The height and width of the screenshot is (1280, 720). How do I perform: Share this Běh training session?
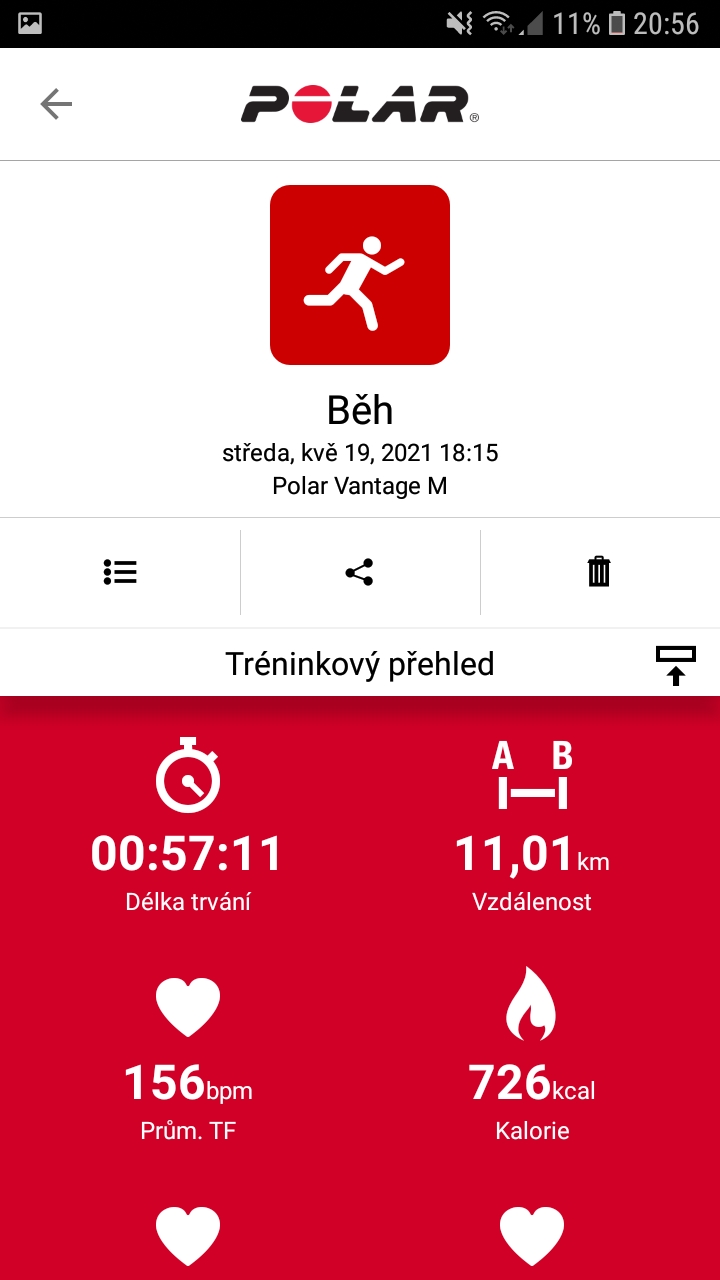[x=359, y=572]
